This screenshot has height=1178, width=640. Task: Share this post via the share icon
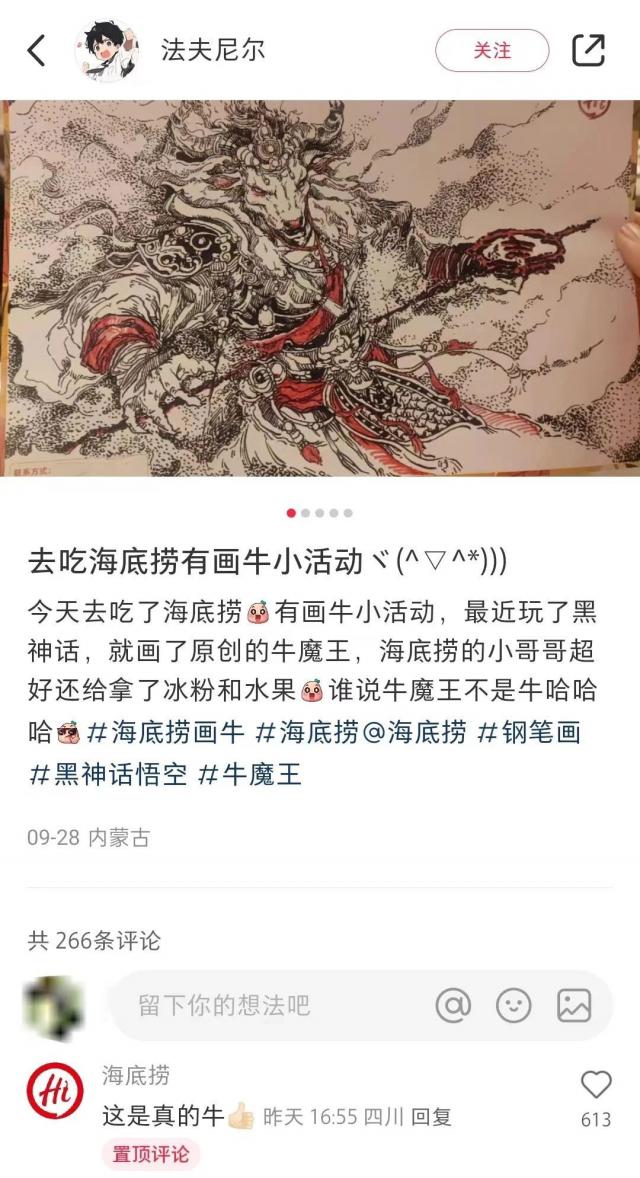tap(588, 50)
